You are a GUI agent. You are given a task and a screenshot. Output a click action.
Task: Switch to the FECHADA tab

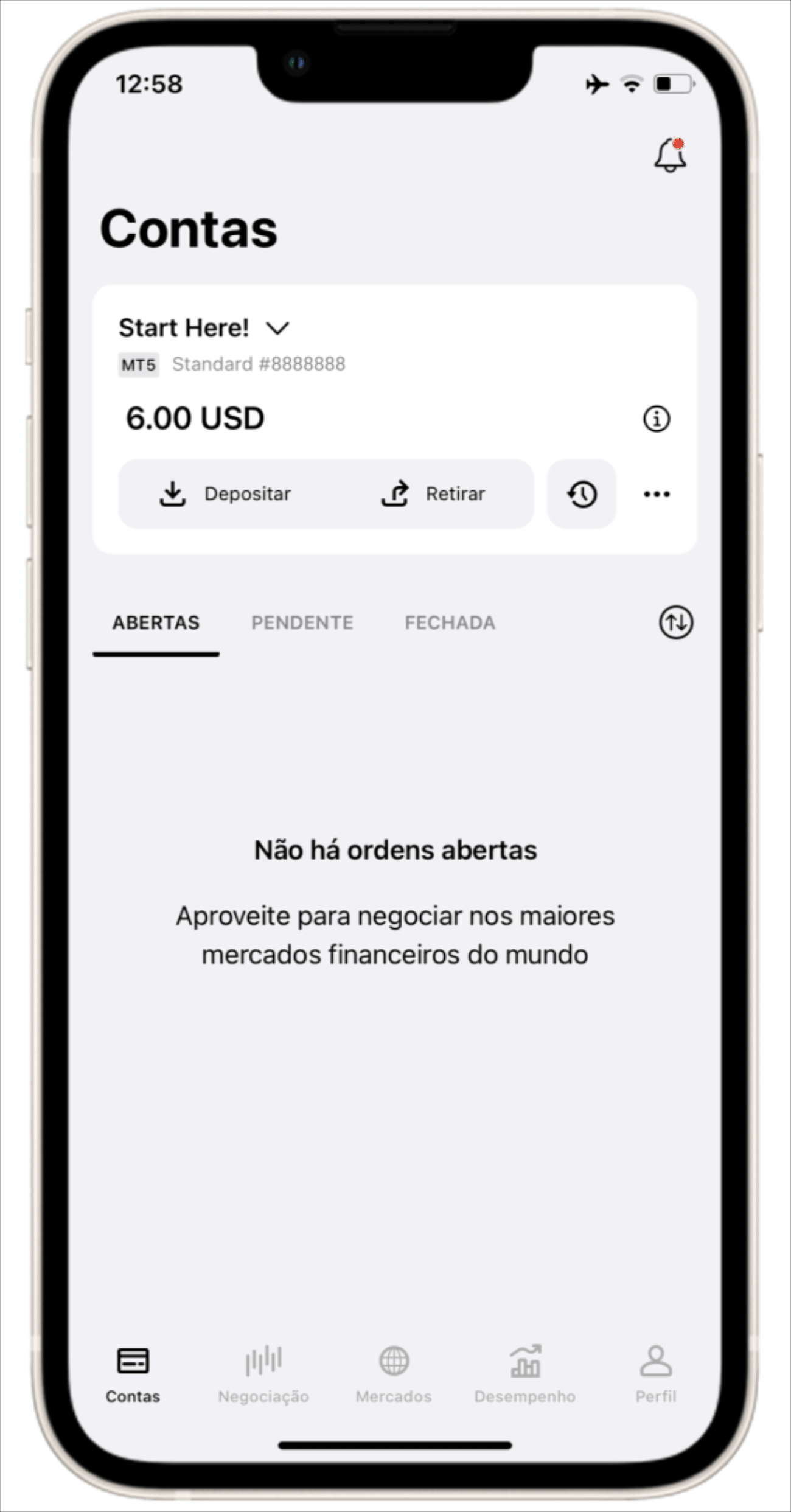[450, 622]
